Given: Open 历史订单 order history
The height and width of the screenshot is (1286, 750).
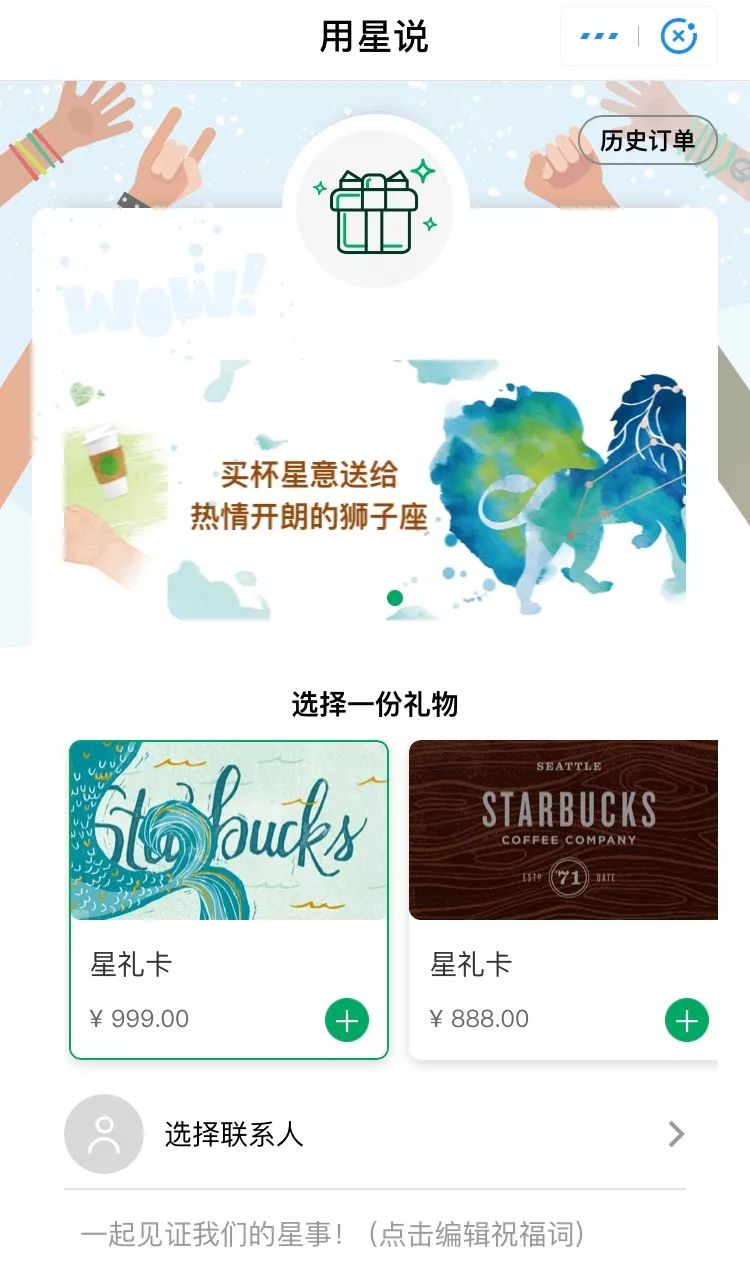Looking at the screenshot, I should pyautogui.click(x=647, y=141).
